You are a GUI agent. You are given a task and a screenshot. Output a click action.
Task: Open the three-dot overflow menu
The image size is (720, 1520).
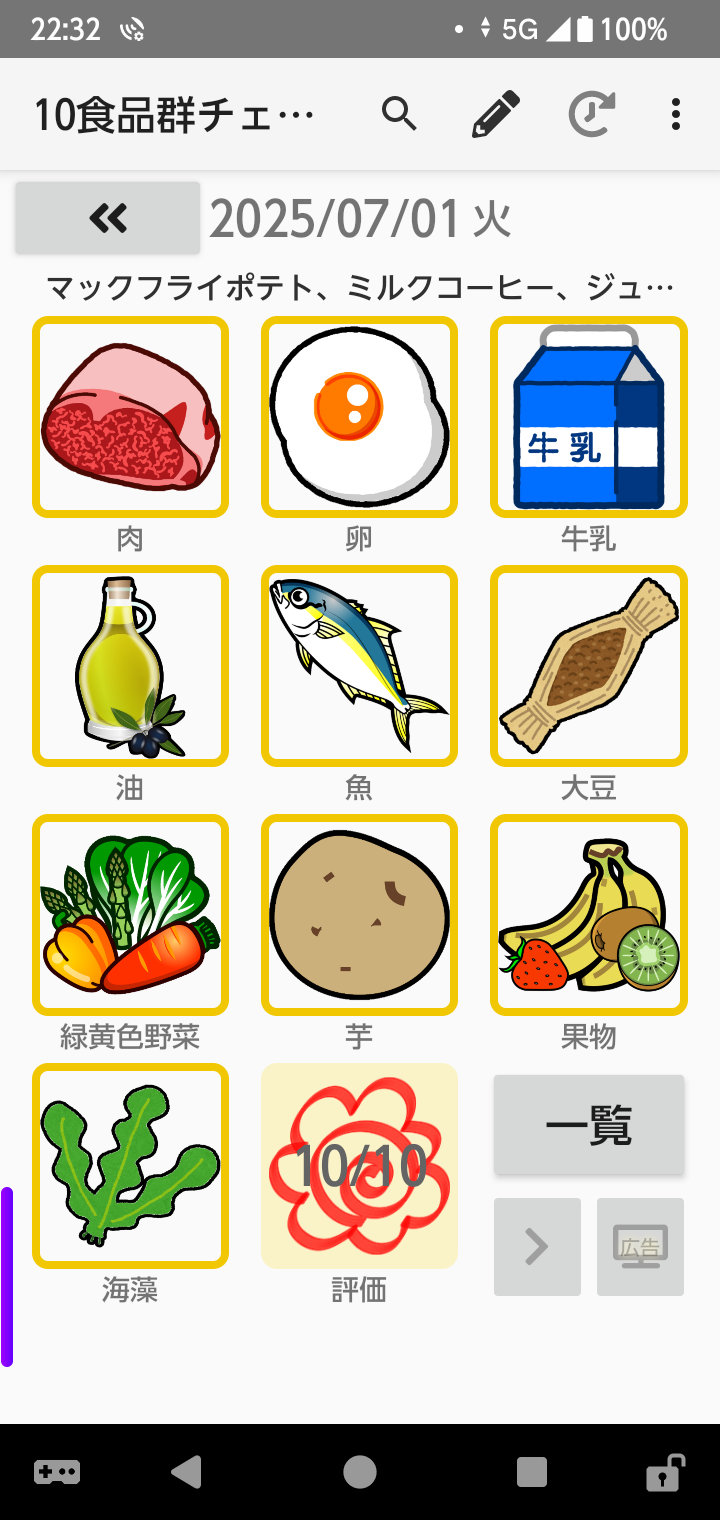[x=676, y=115]
